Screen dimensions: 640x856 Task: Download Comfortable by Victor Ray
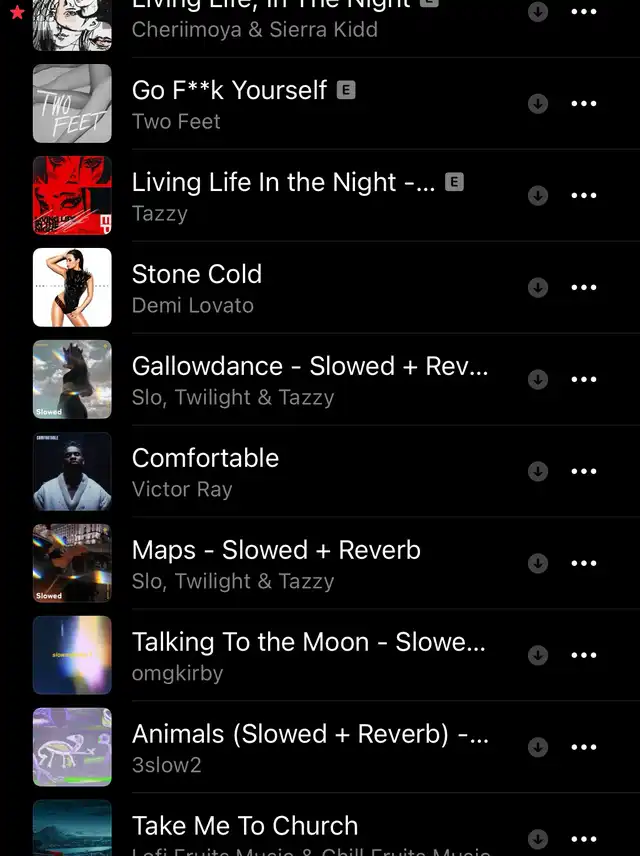[538, 472]
